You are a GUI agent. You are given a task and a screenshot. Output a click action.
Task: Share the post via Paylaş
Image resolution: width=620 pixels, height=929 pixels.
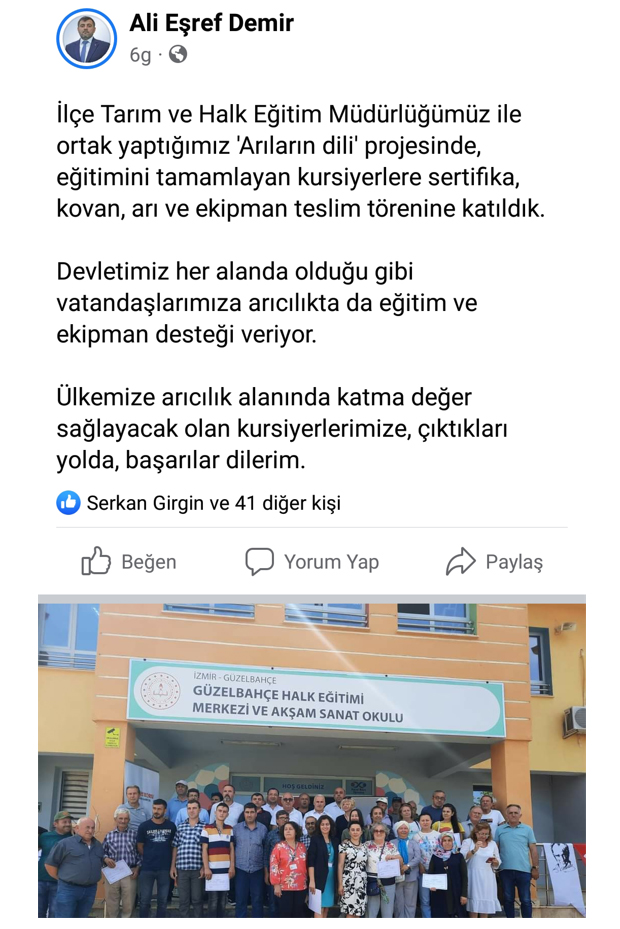point(495,562)
